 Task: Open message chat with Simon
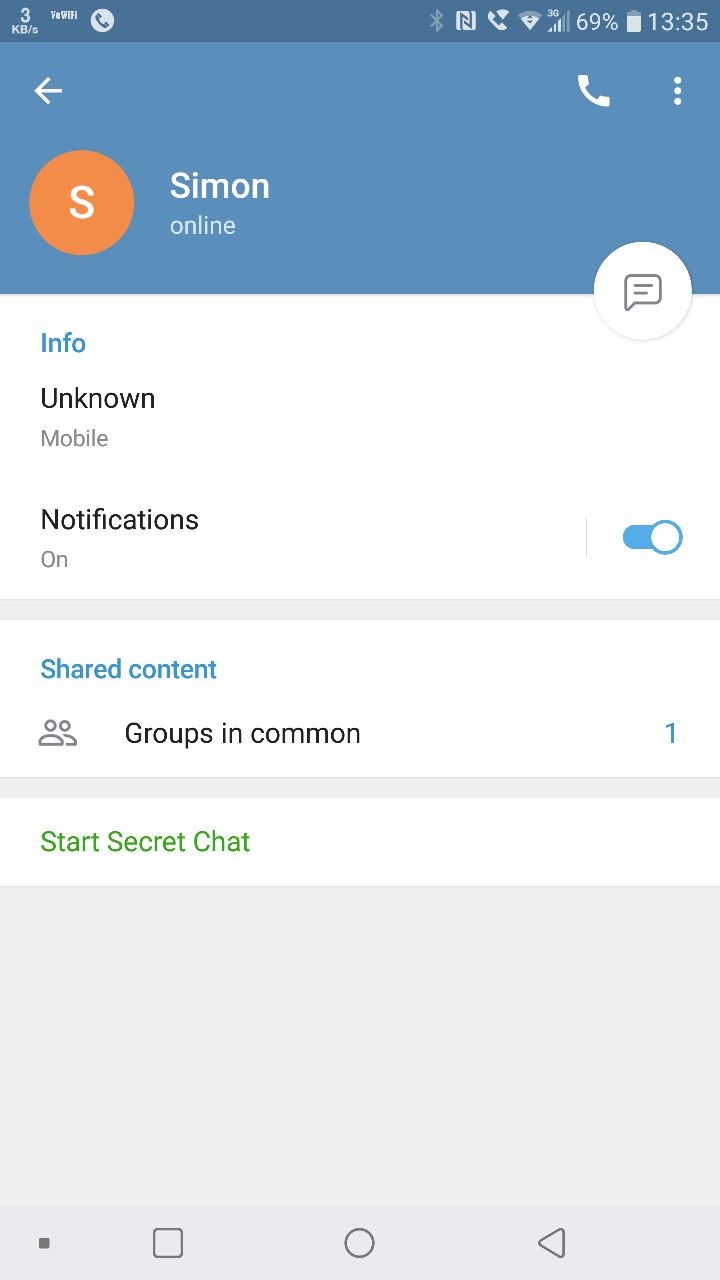[642, 292]
